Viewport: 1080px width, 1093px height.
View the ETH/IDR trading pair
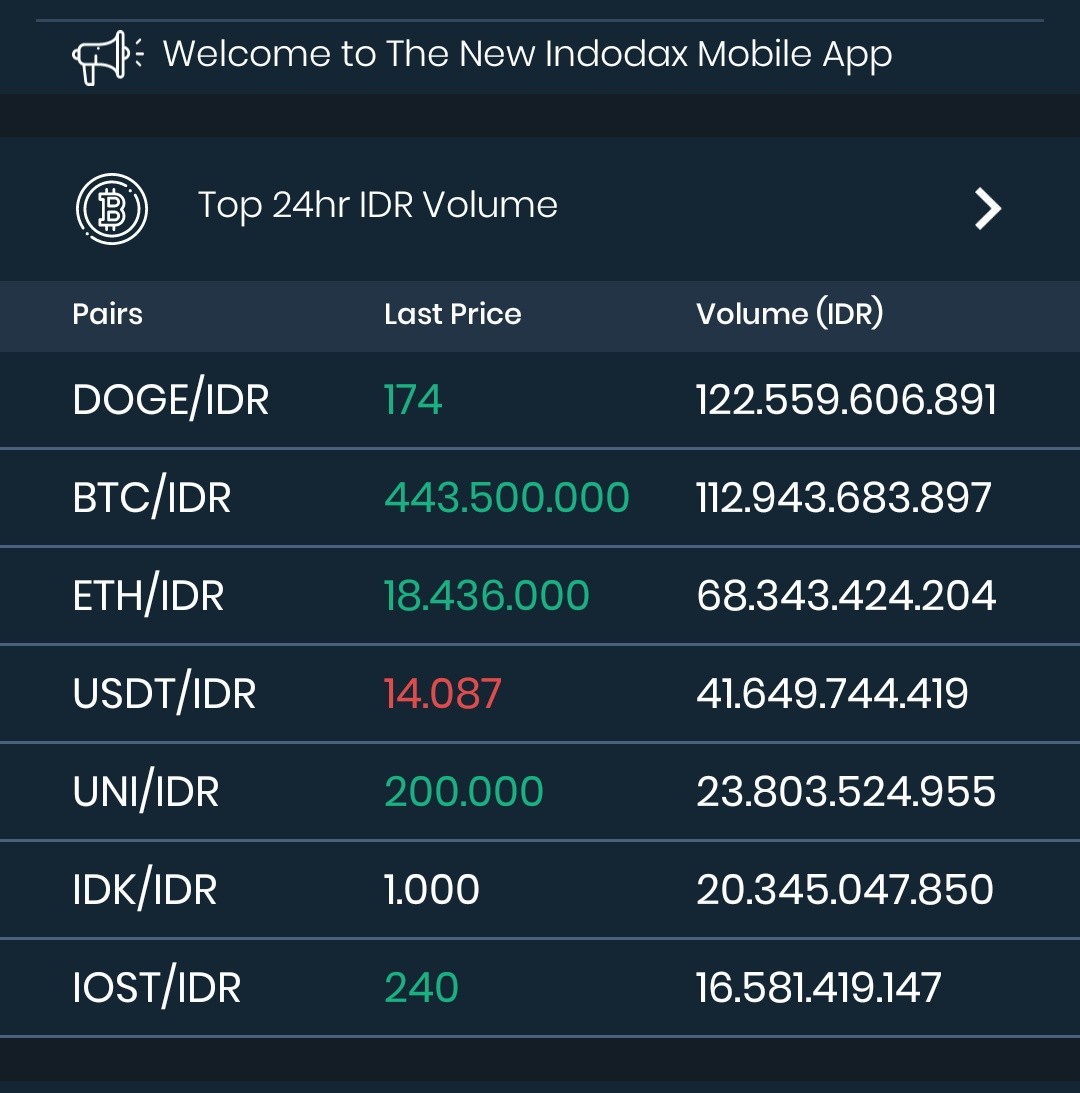click(540, 596)
